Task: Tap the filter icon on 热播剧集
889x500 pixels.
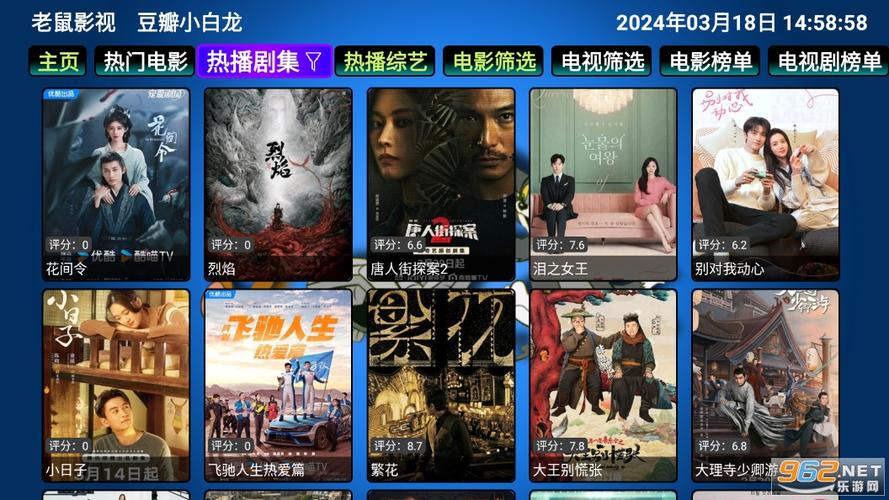Action: click(x=313, y=62)
